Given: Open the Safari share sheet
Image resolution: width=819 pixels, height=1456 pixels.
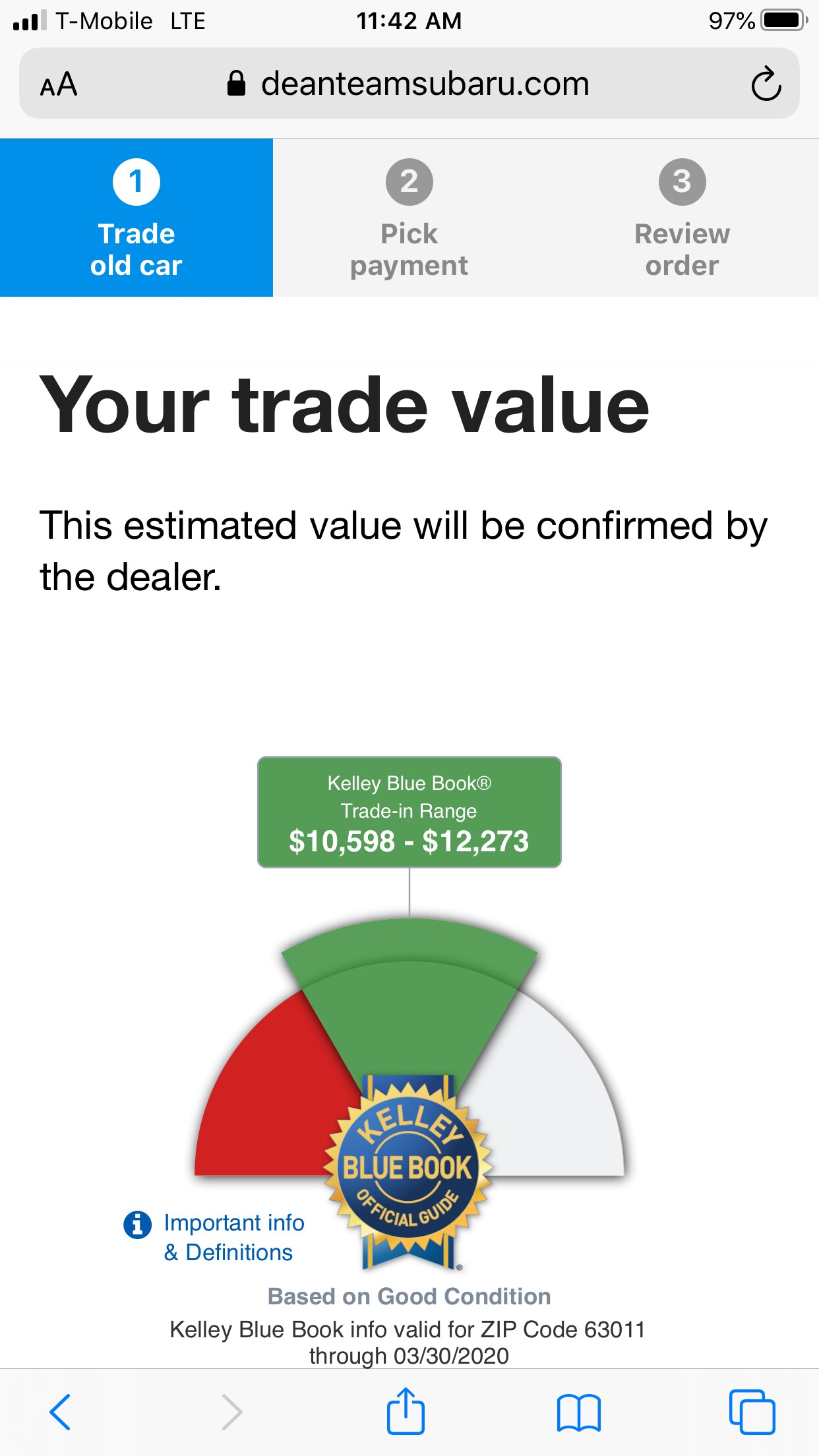Looking at the screenshot, I should [406, 1412].
